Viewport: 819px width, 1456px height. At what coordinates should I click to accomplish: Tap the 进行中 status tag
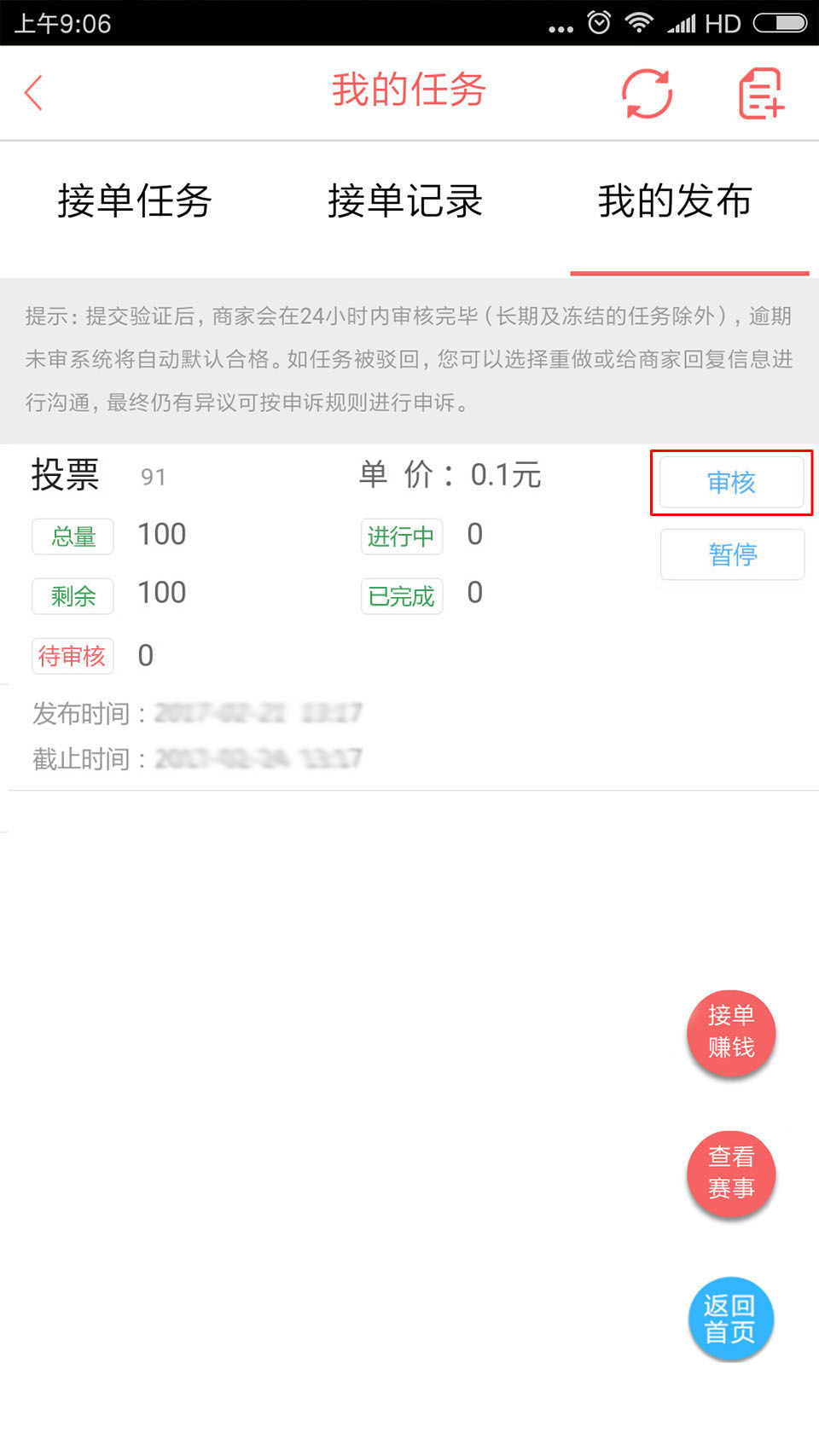[x=401, y=537]
